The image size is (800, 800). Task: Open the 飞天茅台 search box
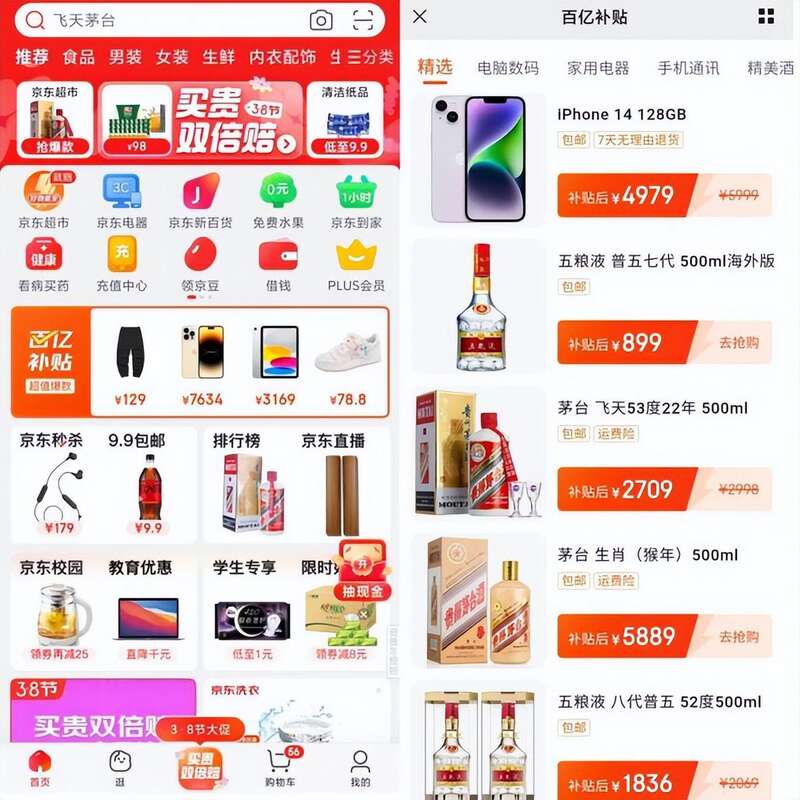point(160,20)
